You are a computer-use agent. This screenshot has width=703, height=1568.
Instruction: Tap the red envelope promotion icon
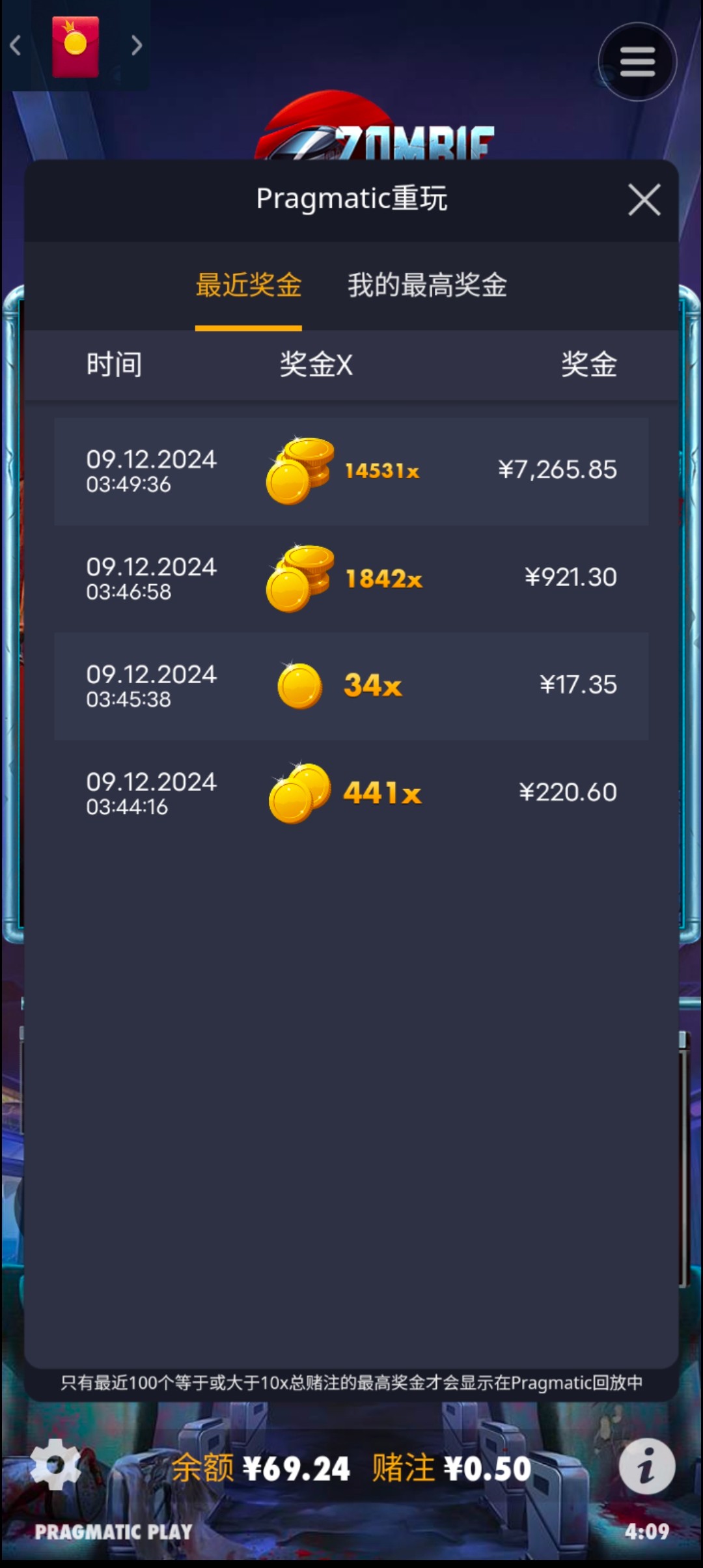click(76, 47)
